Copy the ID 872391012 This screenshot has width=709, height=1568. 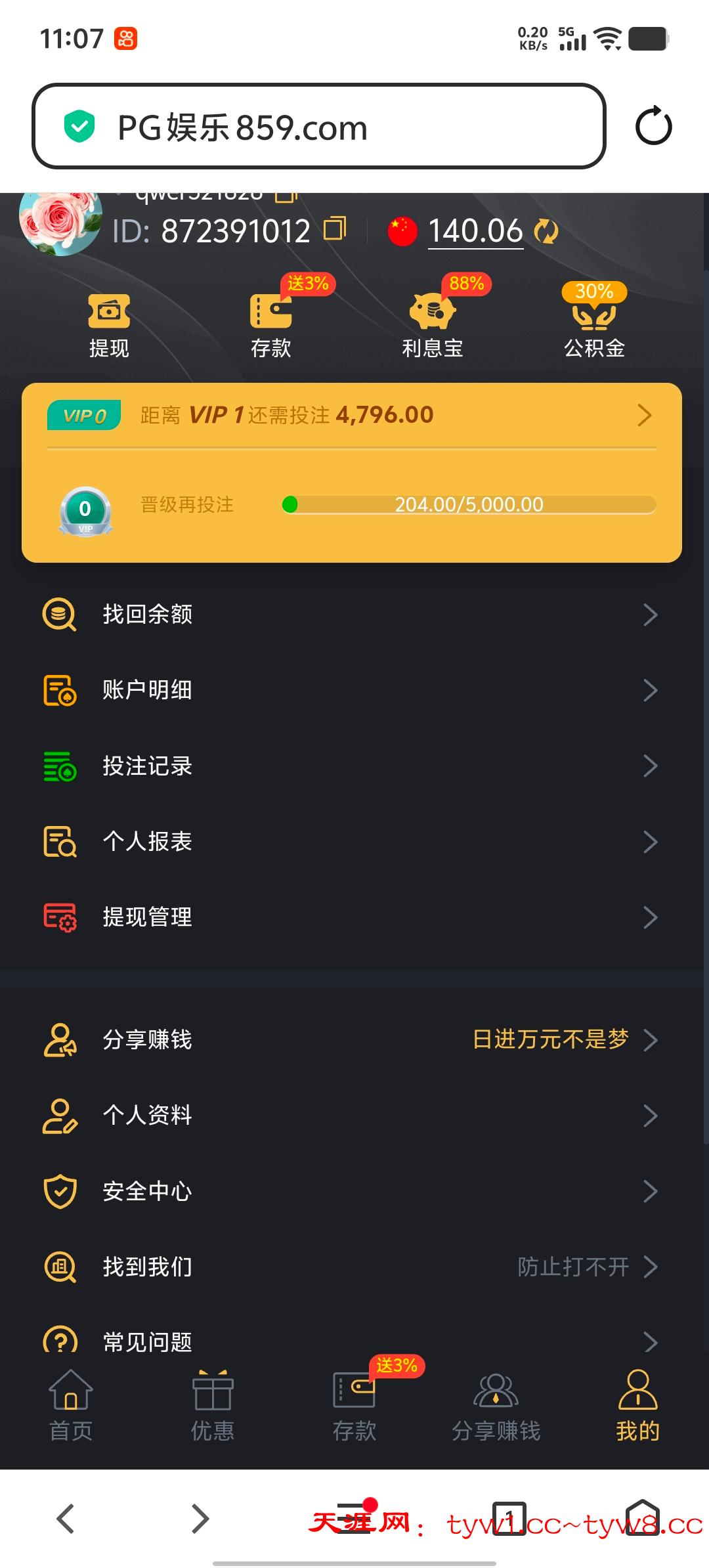[335, 229]
